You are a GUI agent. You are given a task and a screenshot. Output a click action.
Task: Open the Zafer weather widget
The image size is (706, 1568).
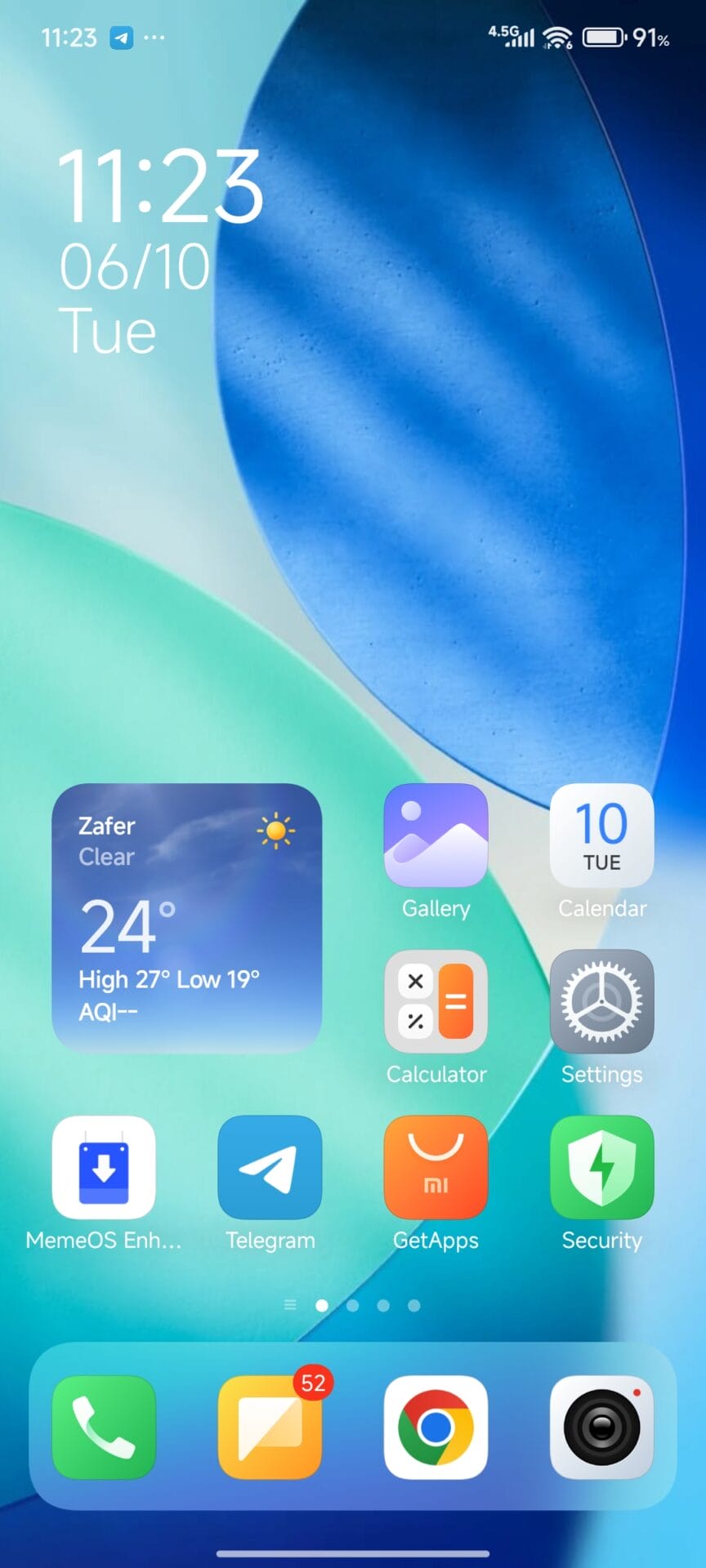[186, 917]
